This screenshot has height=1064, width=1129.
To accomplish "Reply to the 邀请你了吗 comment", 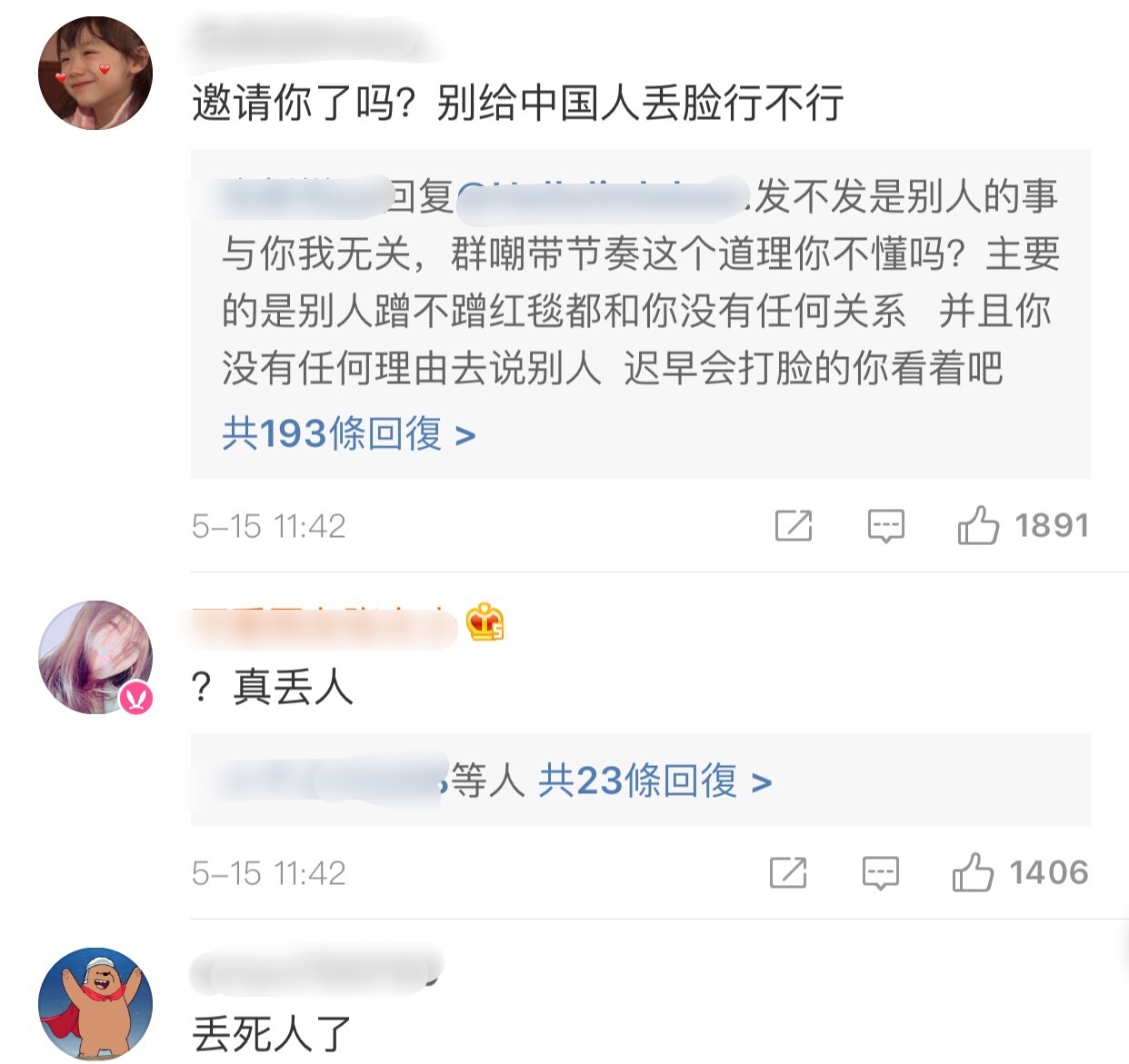I will point(885,525).
